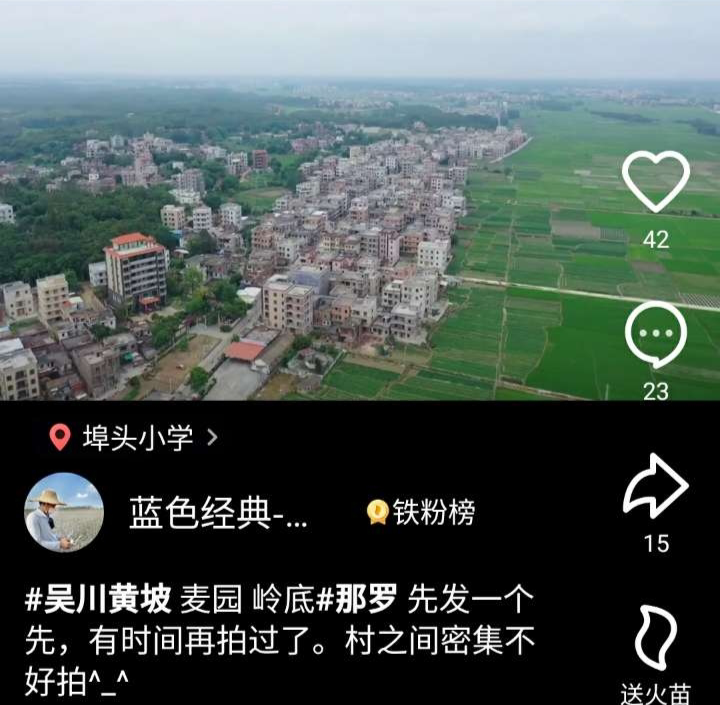Open the #吴川黄坡 hashtag
The width and height of the screenshot is (720, 705).
pyautogui.click(x=98, y=599)
